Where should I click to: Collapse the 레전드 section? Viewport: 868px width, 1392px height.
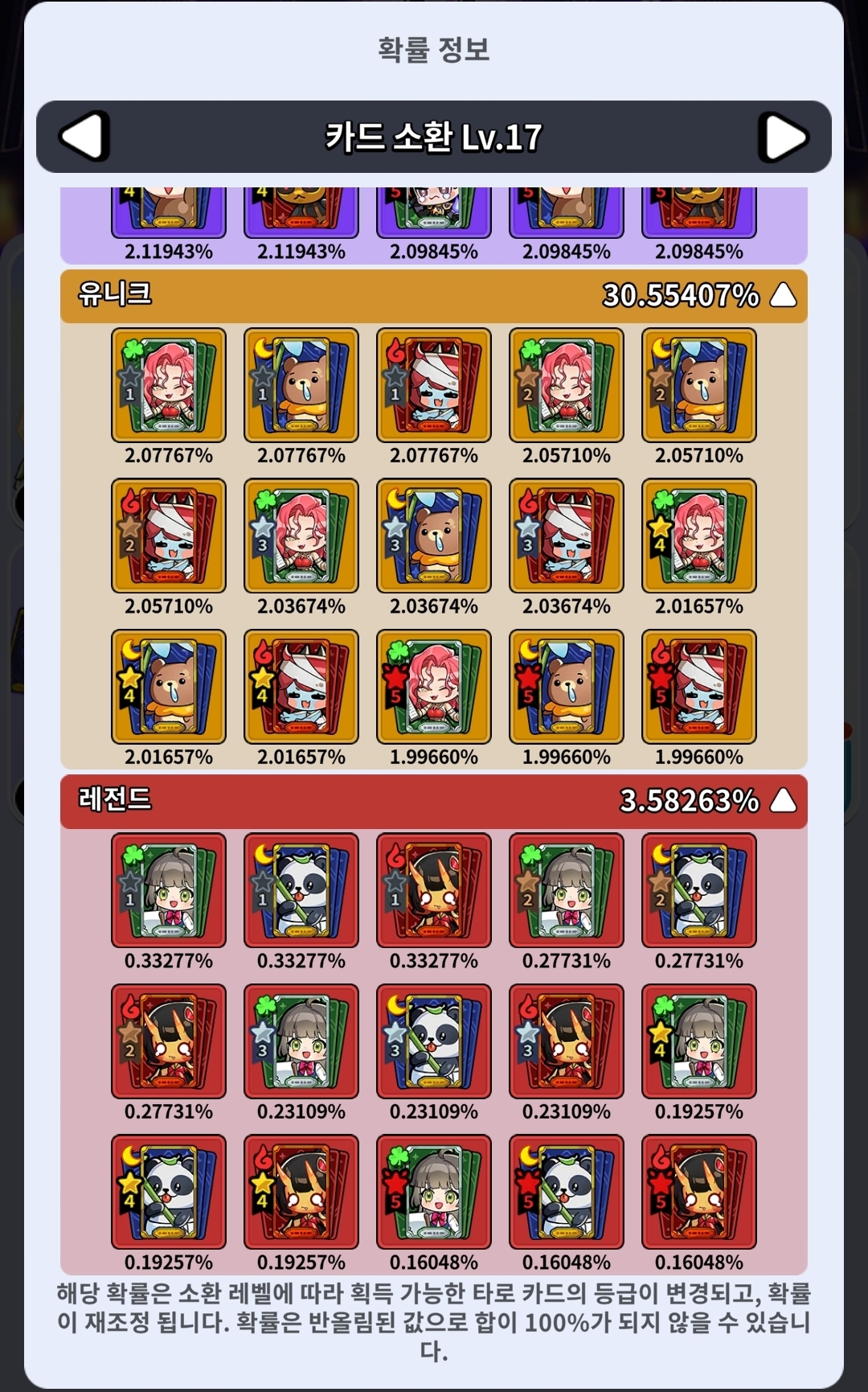point(783,800)
